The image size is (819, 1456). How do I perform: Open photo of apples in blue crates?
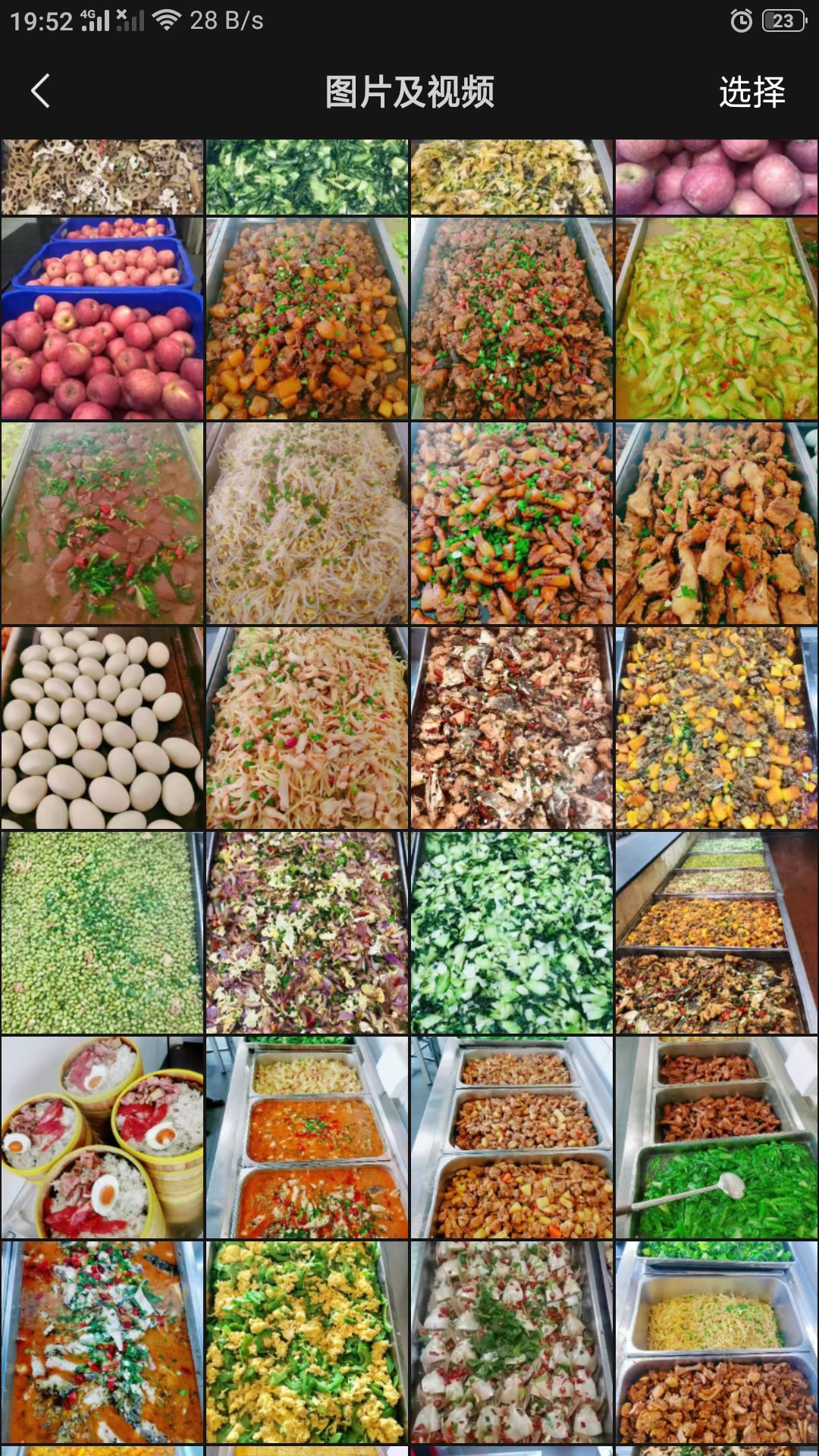(102, 318)
